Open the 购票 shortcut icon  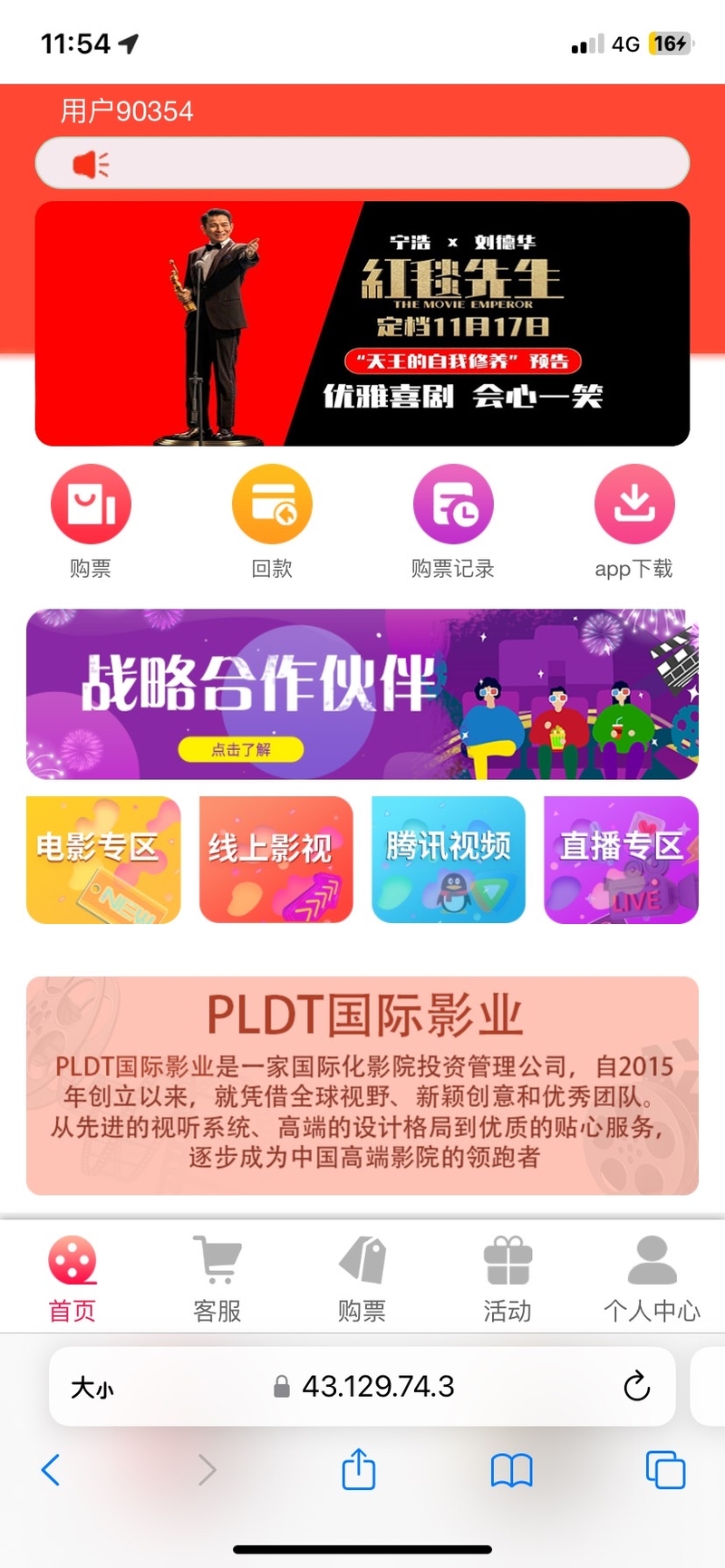(x=91, y=505)
